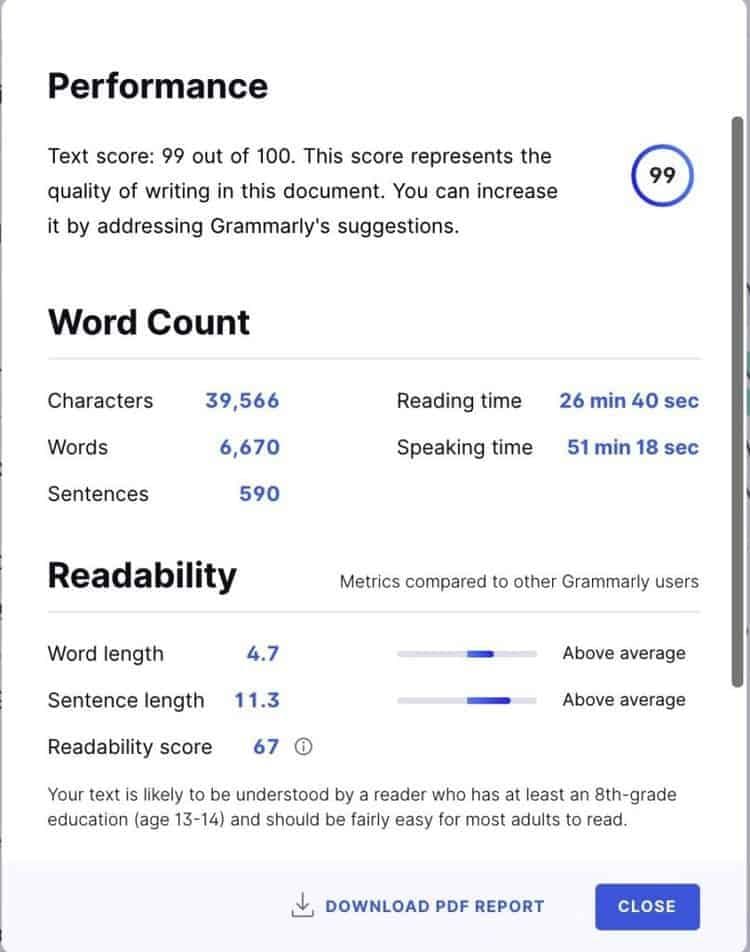The image size is (750, 952).
Task: Click DOWNLOAD PDF REPORT
Action: pos(434,906)
